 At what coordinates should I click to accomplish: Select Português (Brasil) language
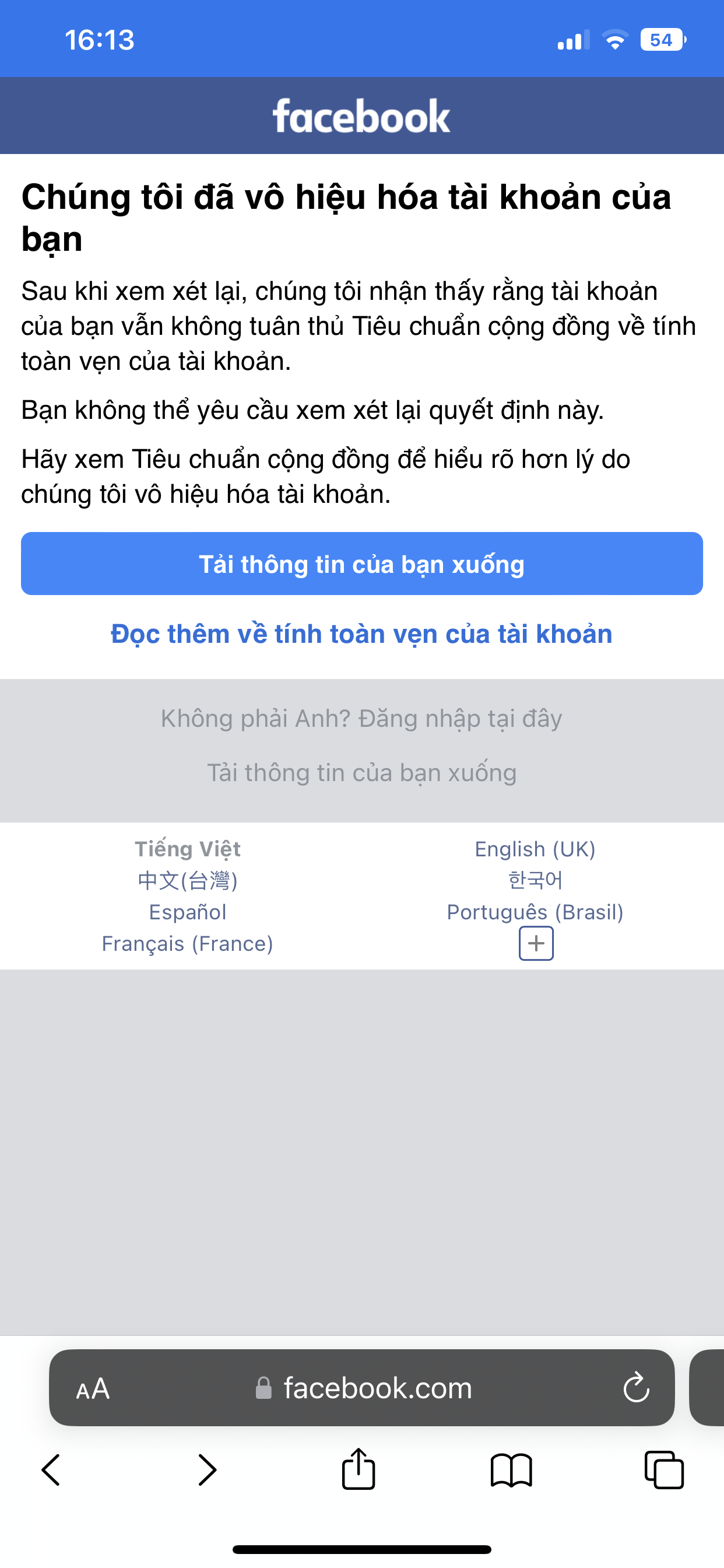[535, 912]
